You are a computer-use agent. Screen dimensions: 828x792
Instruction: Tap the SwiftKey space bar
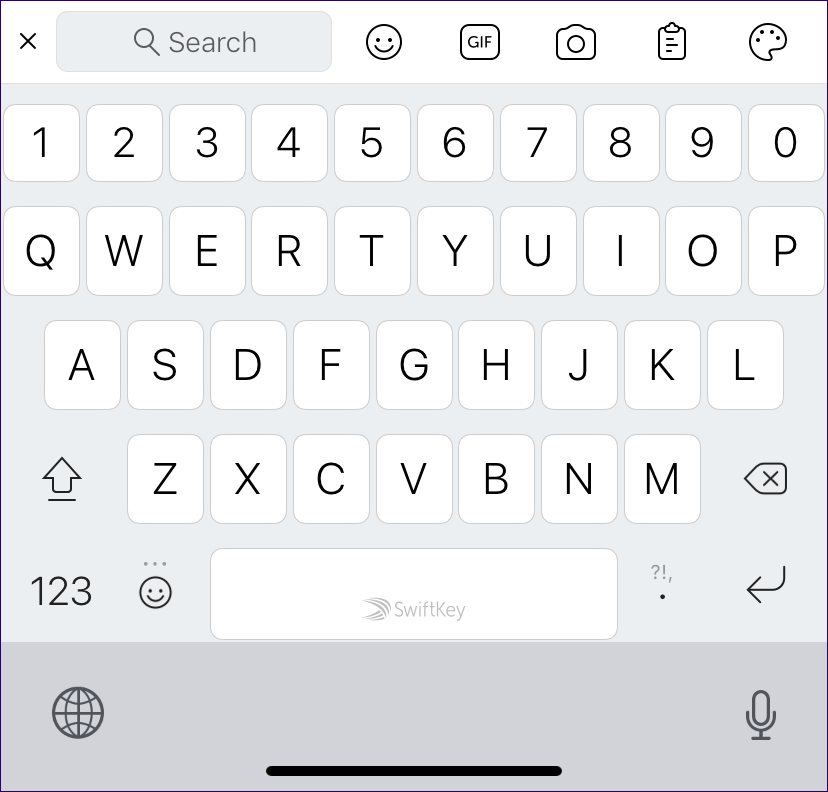[414, 594]
